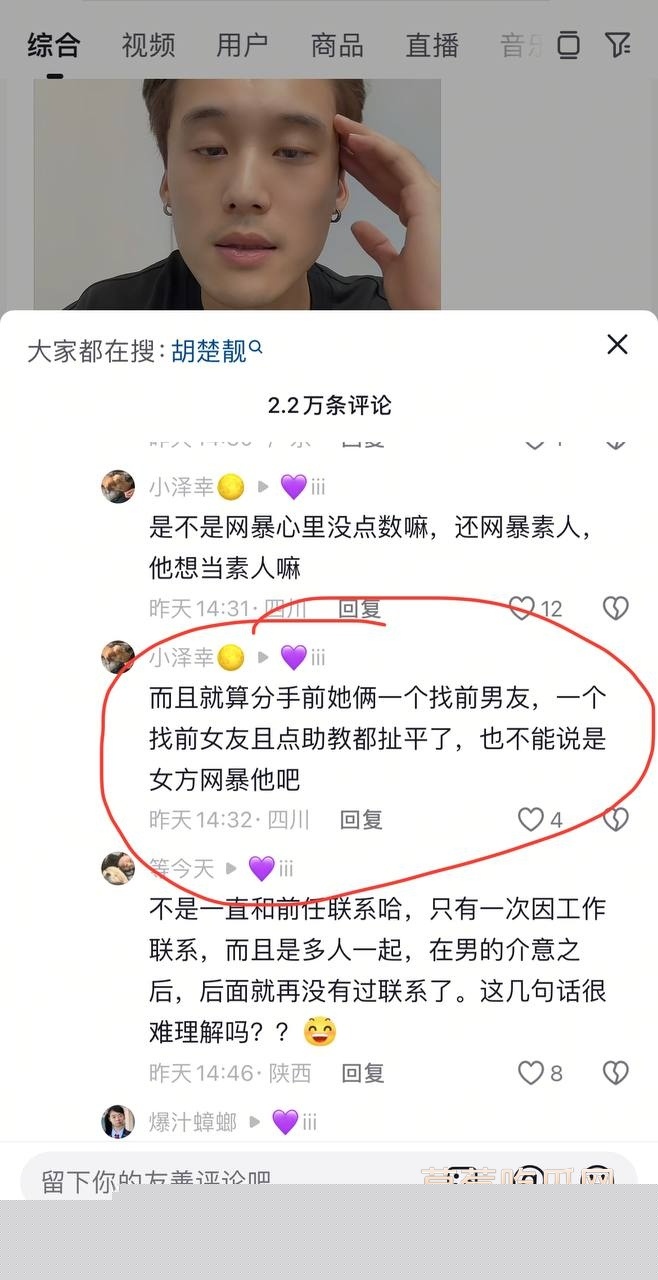Open 爆汁蟑螂's profile avatar
Image resolution: width=658 pixels, height=1280 pixels.
click(x=118, y=1121)
